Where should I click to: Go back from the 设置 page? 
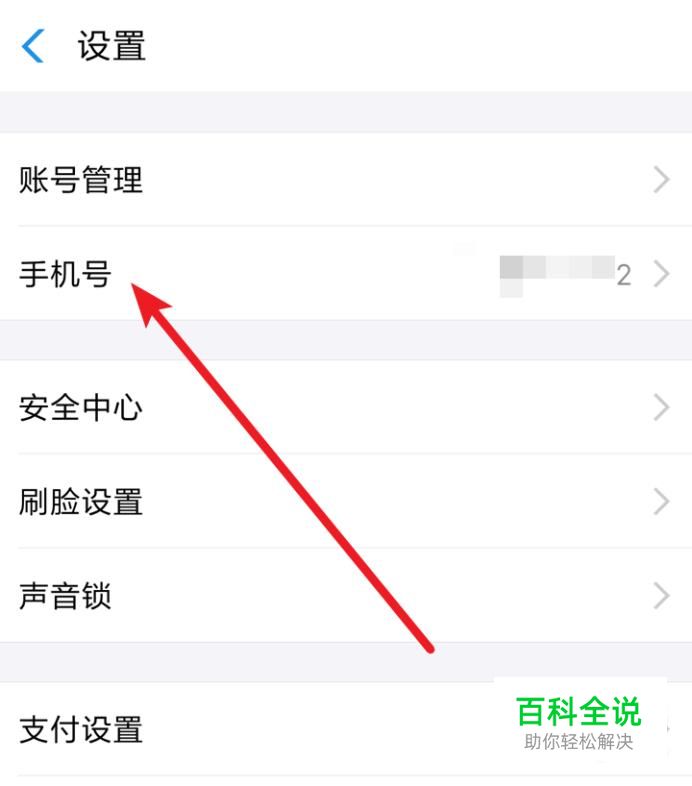click(33, 46)
